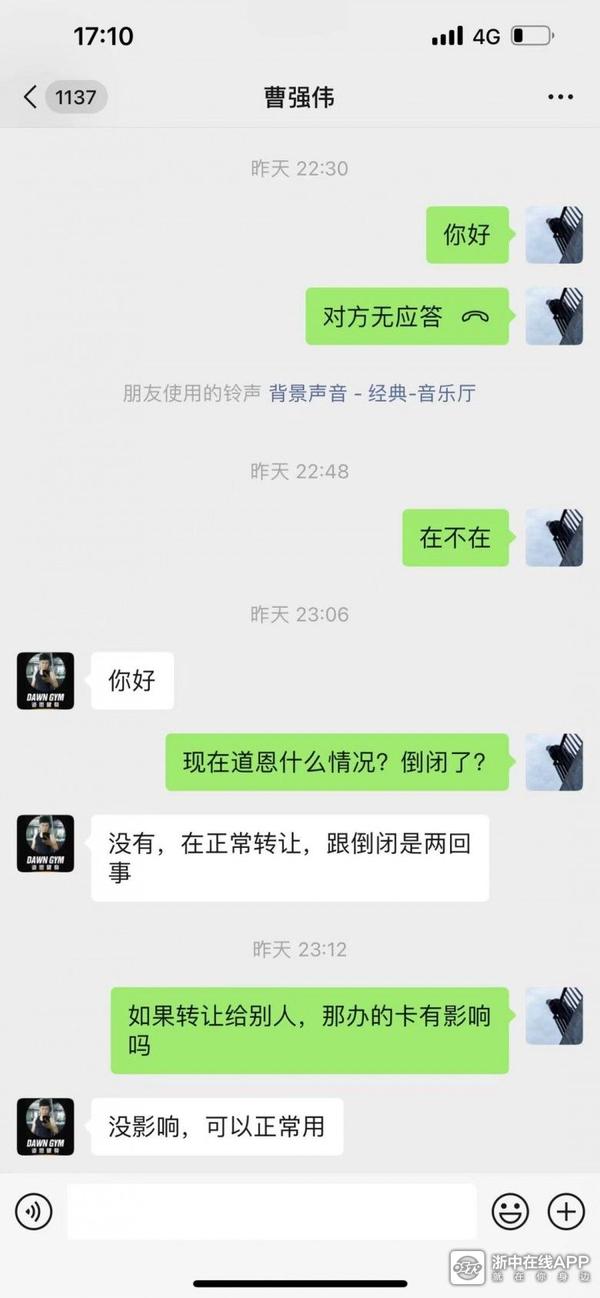This screenshot has height=1298, width=600.
Task: Tap the 对方无应答 missed call bubble
Action: click(407, 317)
